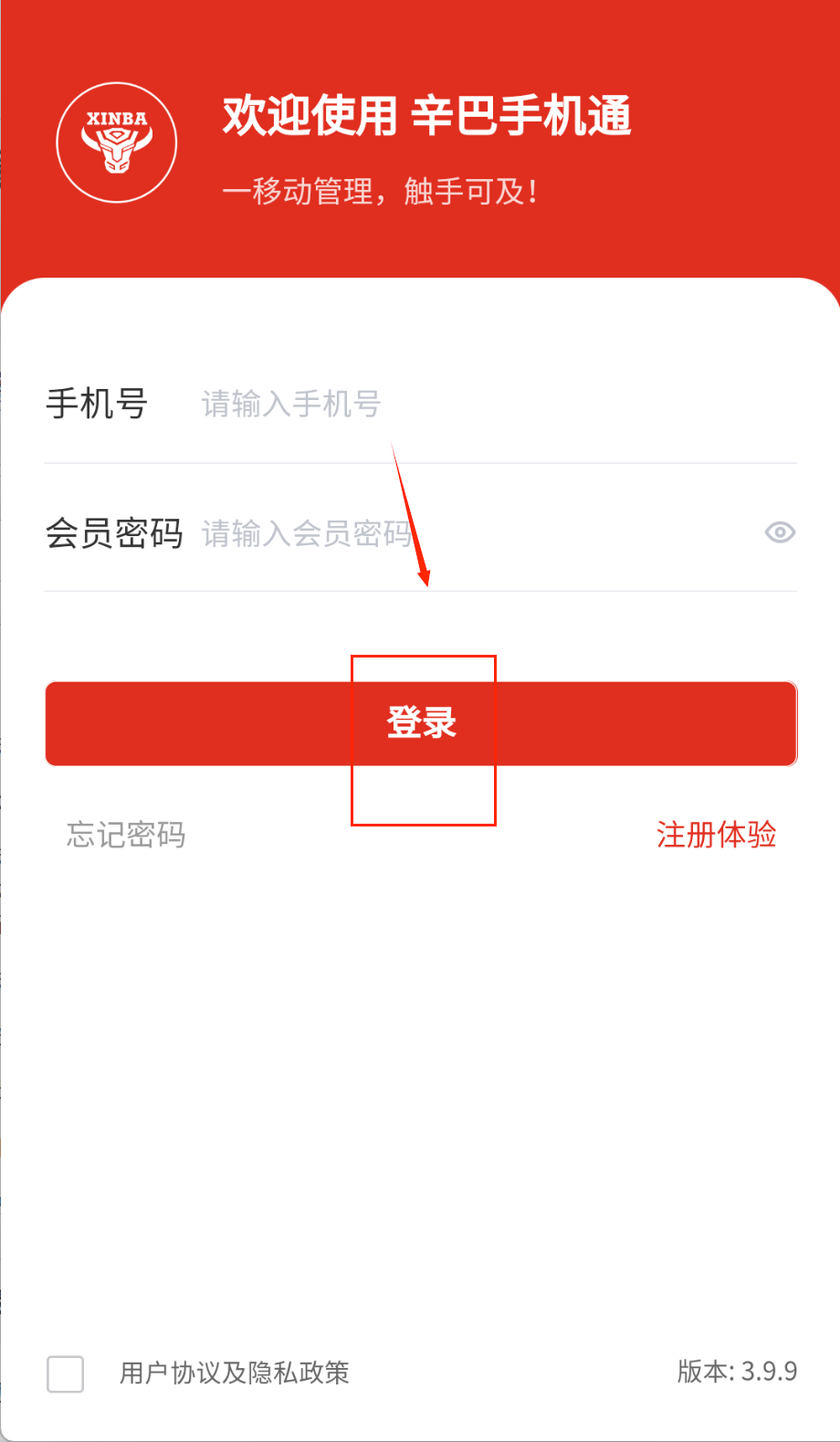The height and width of the screenshot is (1442, 840).
Task: Focus the member password field
Action: [475, 533]
